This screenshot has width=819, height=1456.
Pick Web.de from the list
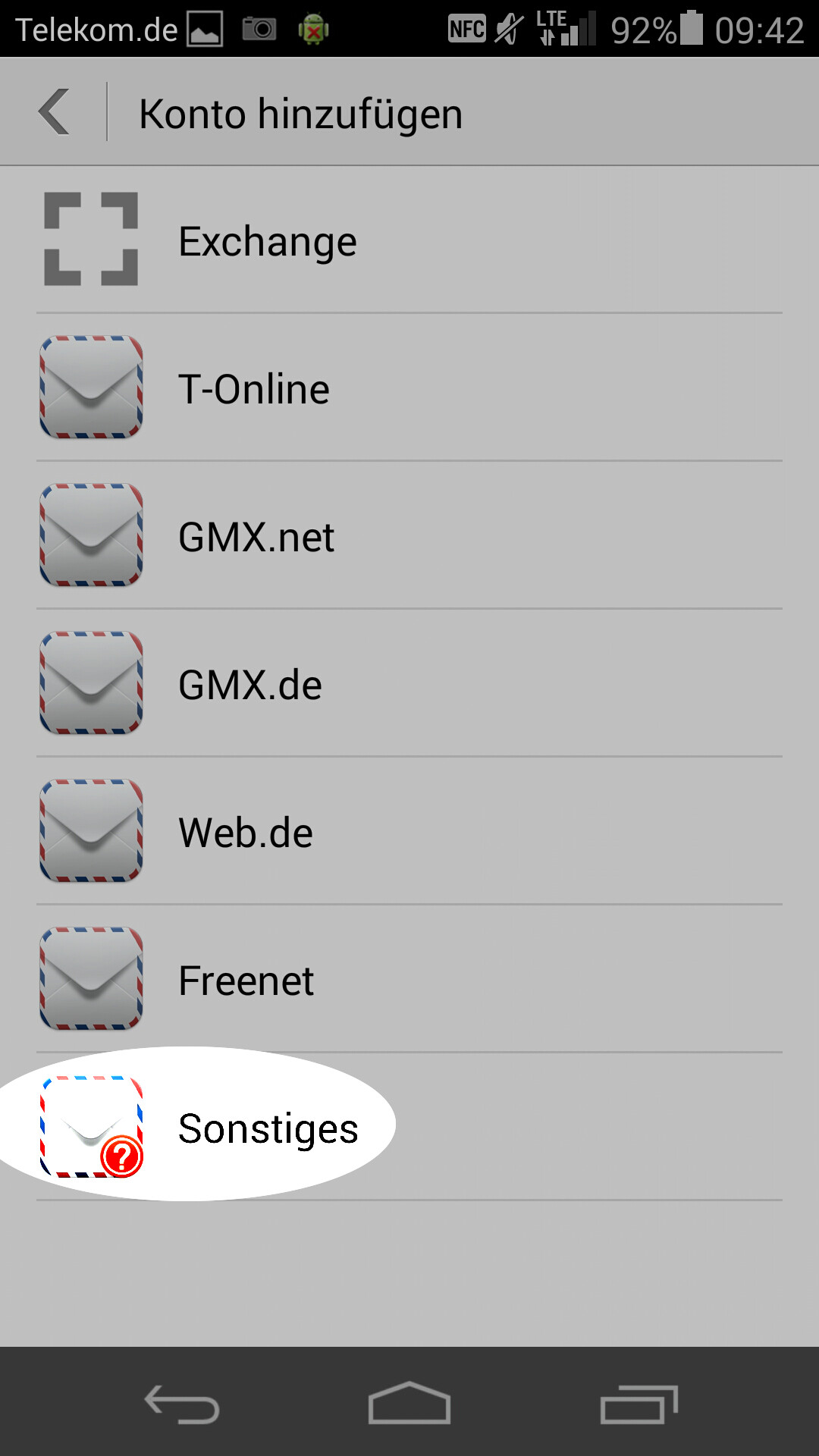(409, 831)
